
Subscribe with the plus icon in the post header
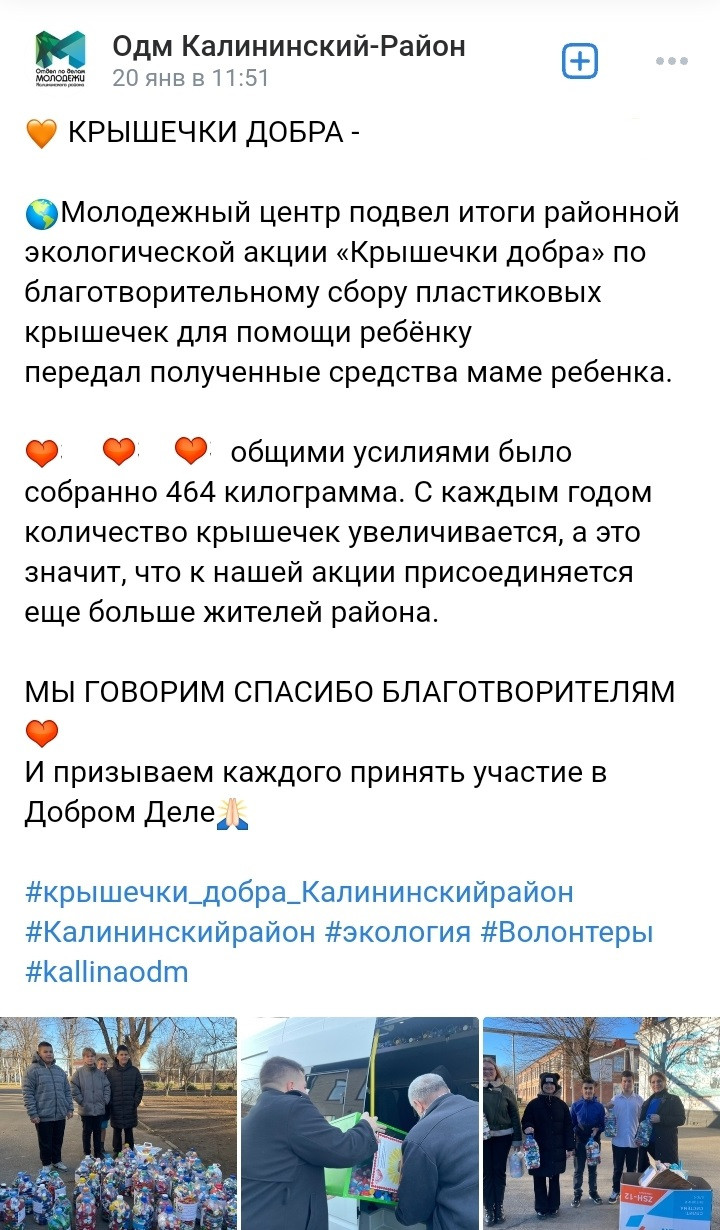click(580, 61)
